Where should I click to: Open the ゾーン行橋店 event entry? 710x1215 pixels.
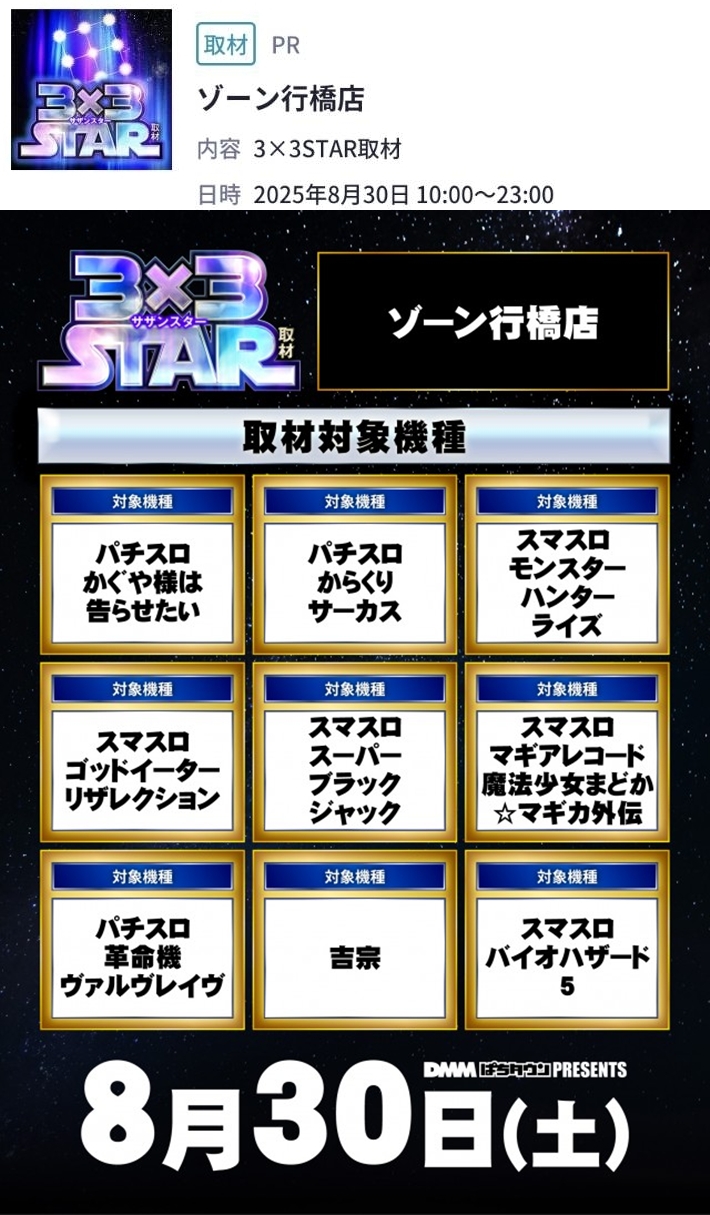(280, 99)
